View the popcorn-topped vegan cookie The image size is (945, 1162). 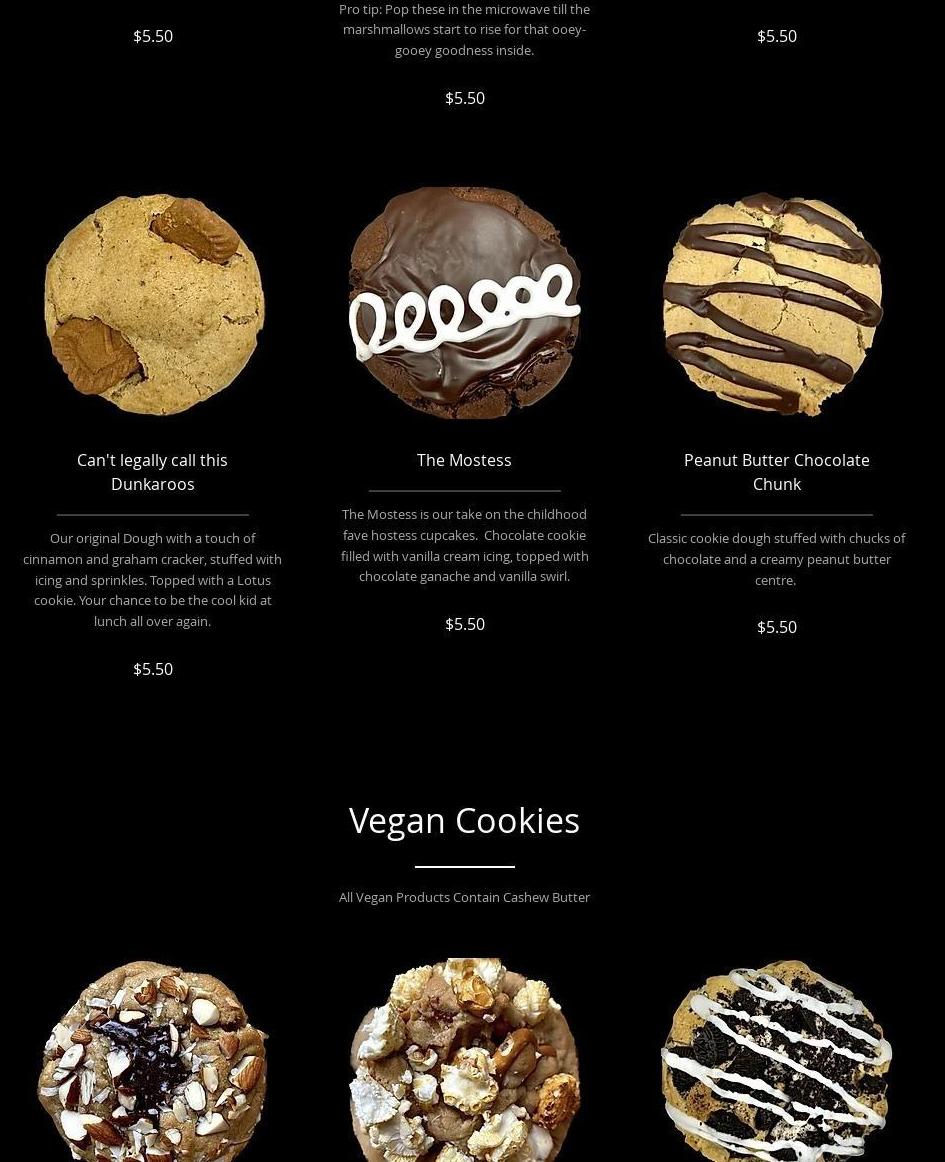pyautogui.click(x=464, y=1058)
